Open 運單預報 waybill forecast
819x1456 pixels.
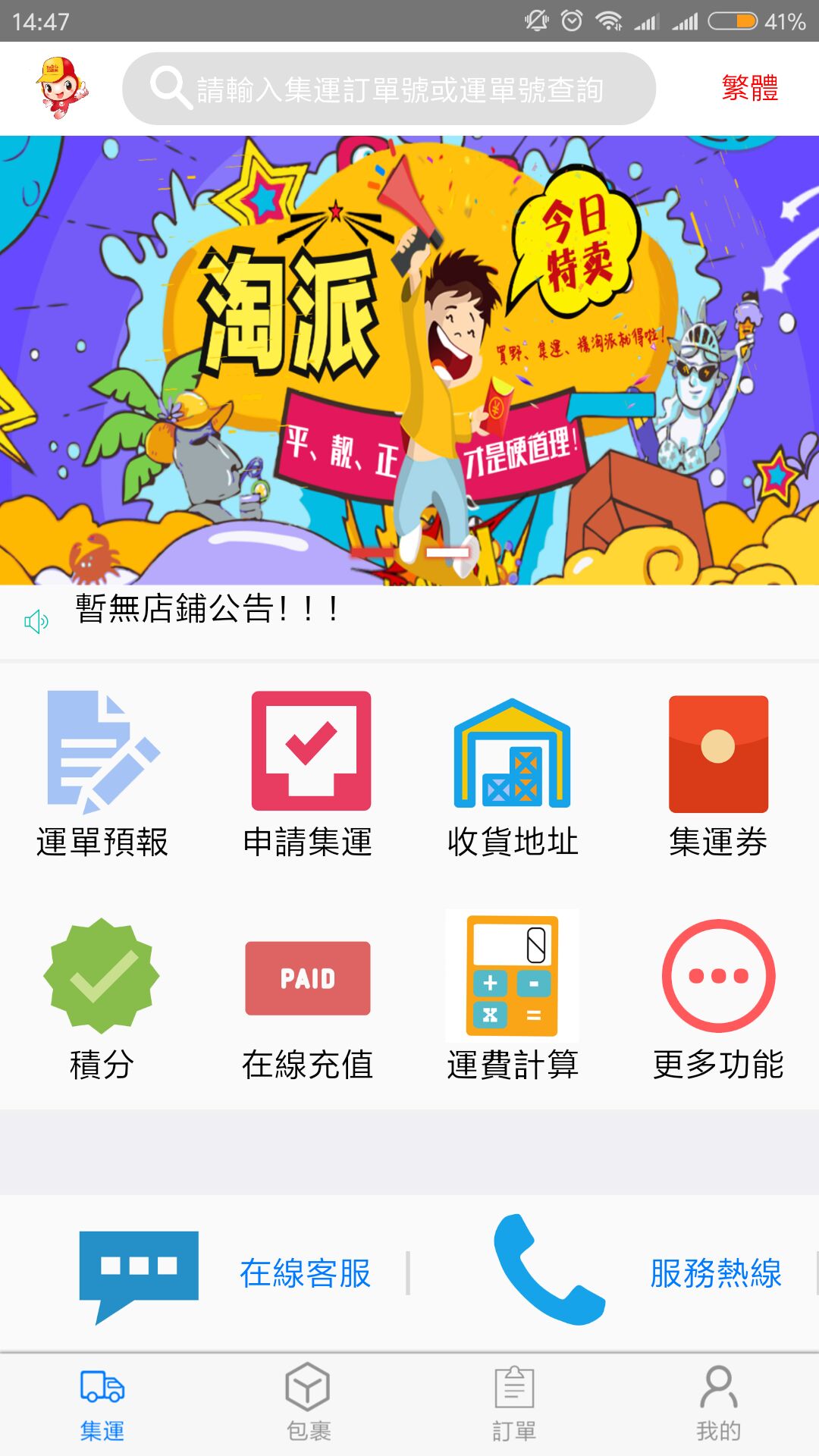click(102, 773)
